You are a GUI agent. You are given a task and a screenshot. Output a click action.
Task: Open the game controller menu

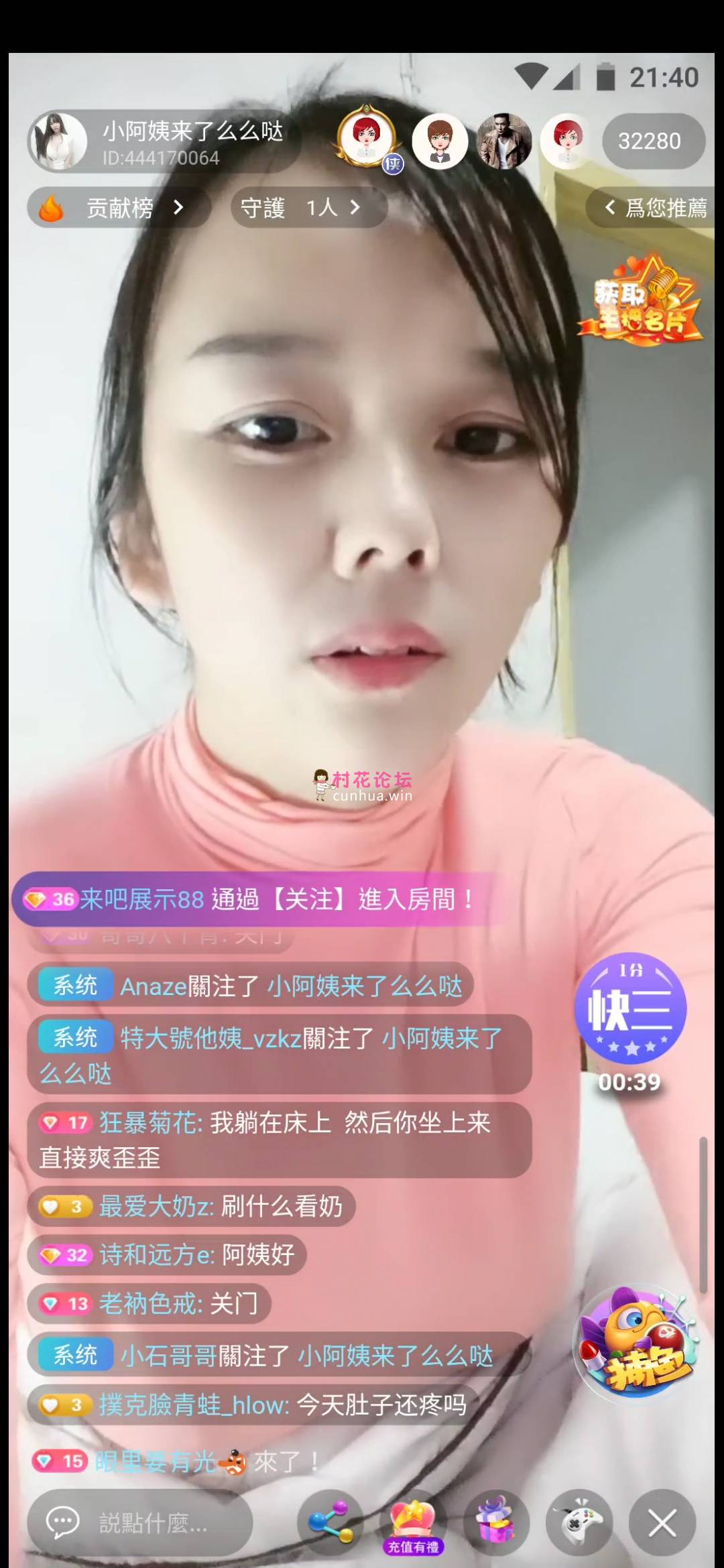tap(579, 1523)
